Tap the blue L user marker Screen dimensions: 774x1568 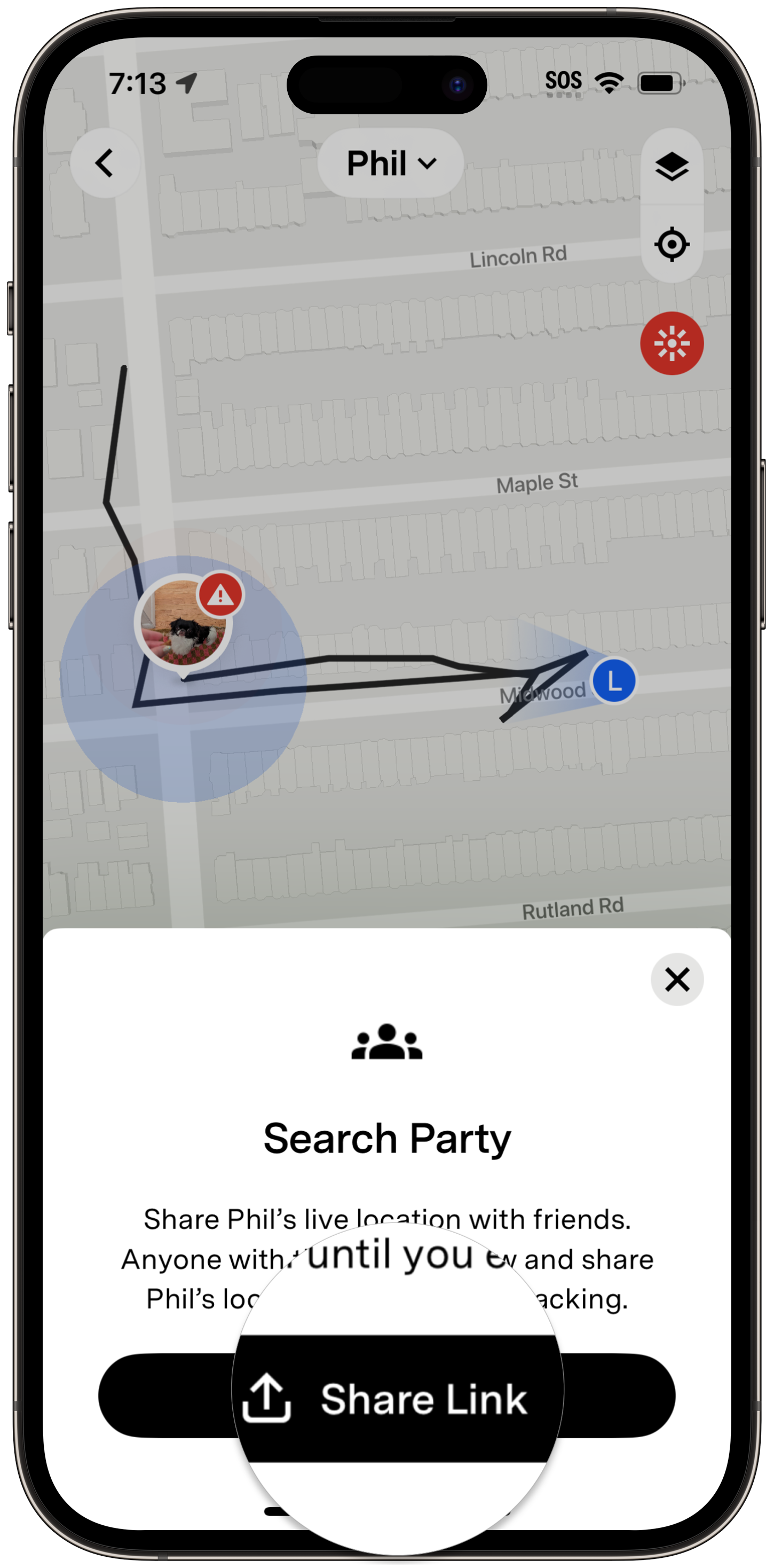coord(614,681)
